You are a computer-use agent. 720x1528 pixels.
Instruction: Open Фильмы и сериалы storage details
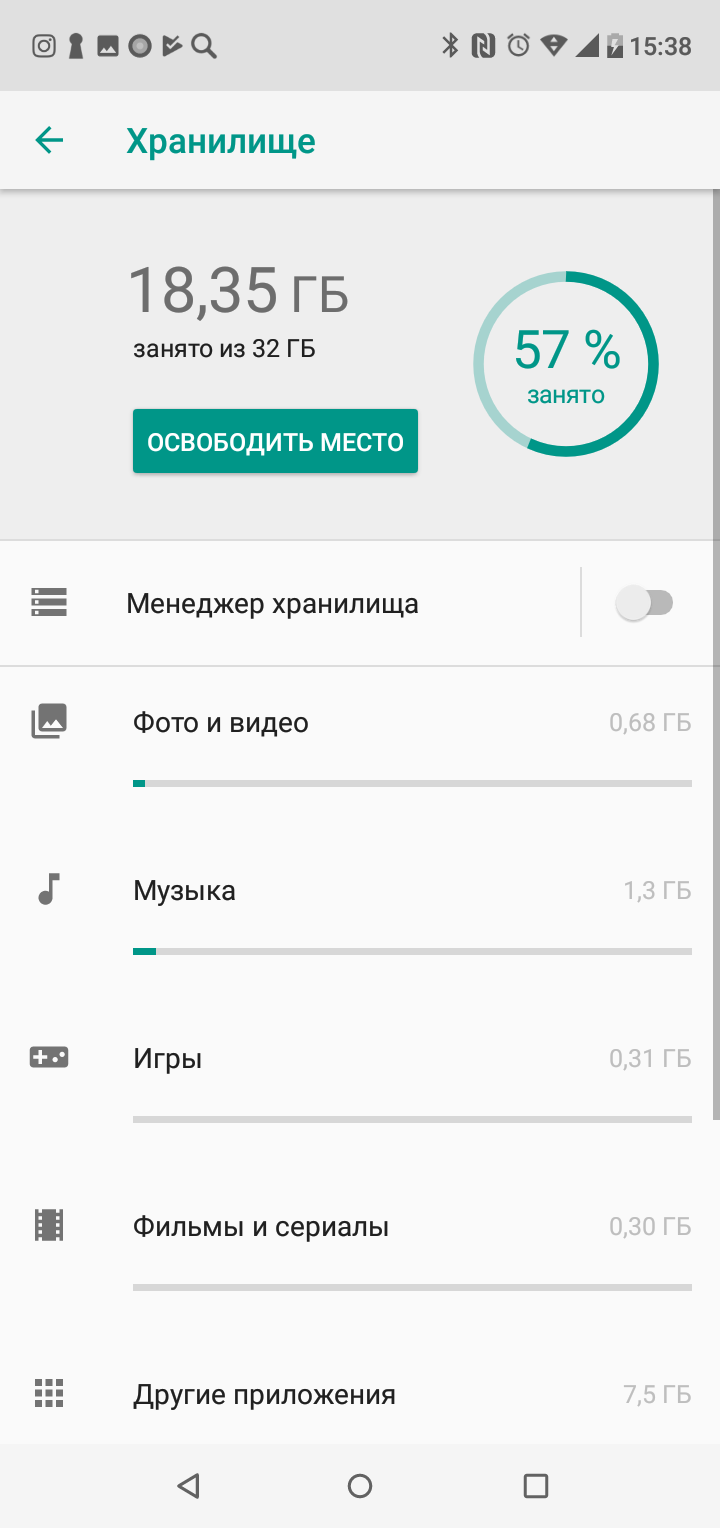[360, 1254]
